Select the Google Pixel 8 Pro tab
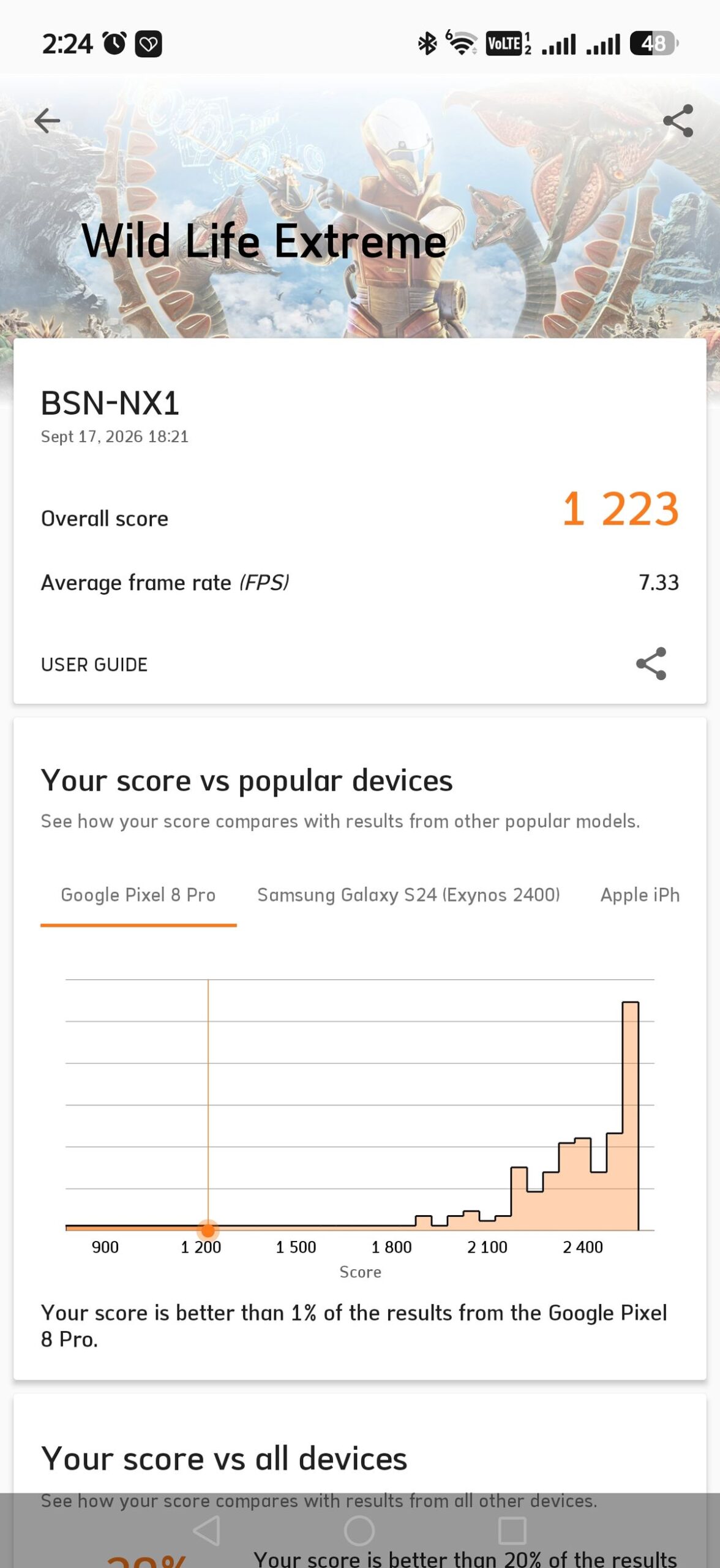Screen dimensions: 720x1568 click(138, 895)
